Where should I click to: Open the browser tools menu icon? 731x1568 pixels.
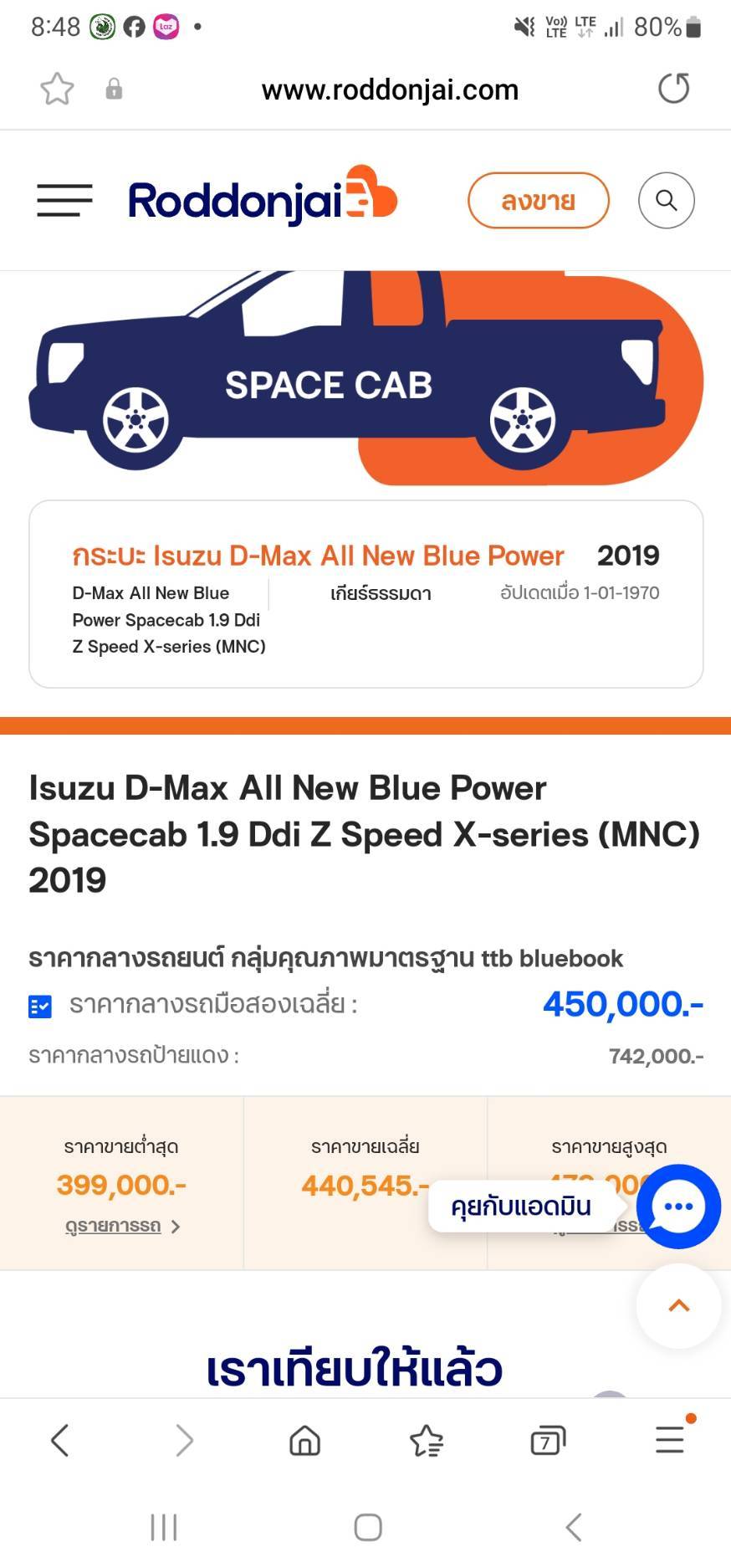670,1439
